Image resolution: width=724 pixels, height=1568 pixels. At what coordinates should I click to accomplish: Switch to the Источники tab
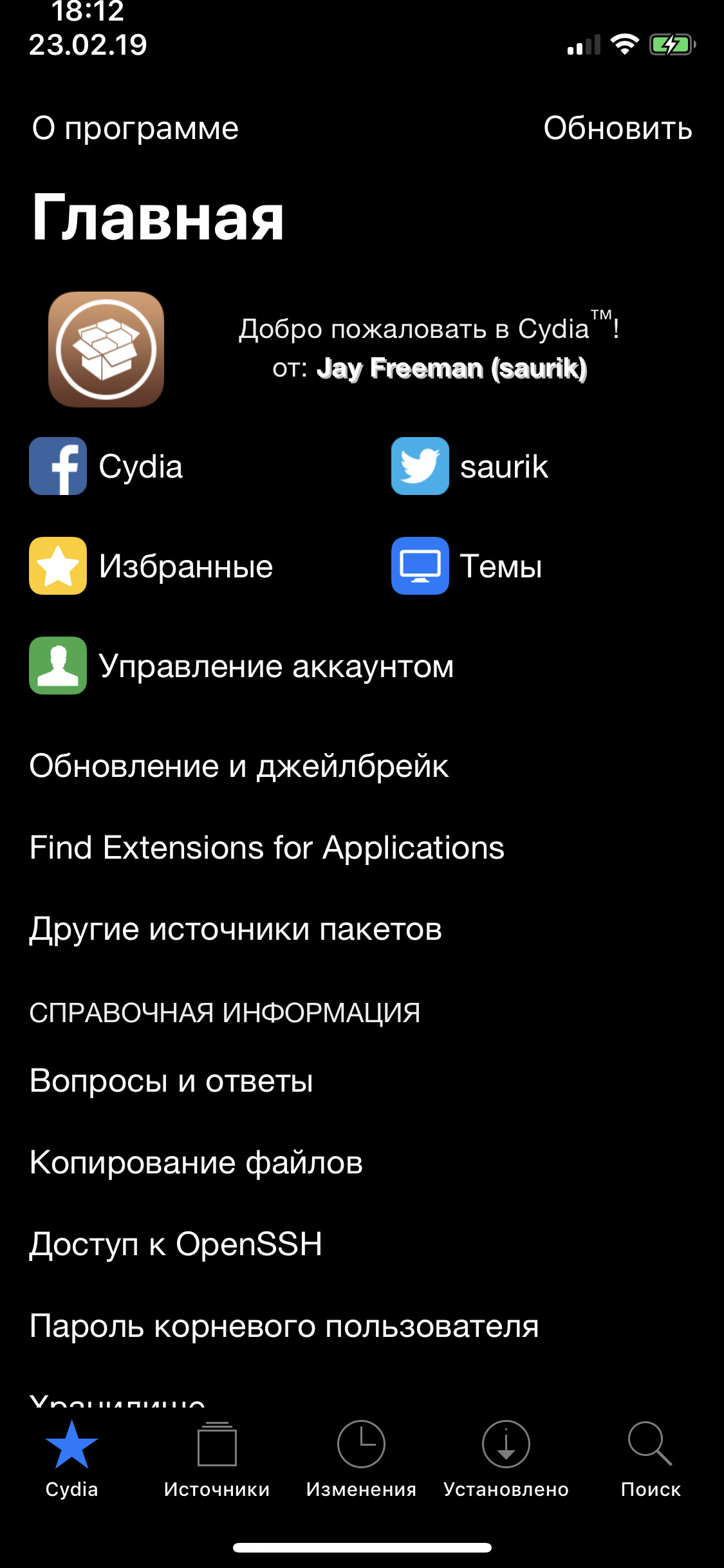tap(217, 1460)
